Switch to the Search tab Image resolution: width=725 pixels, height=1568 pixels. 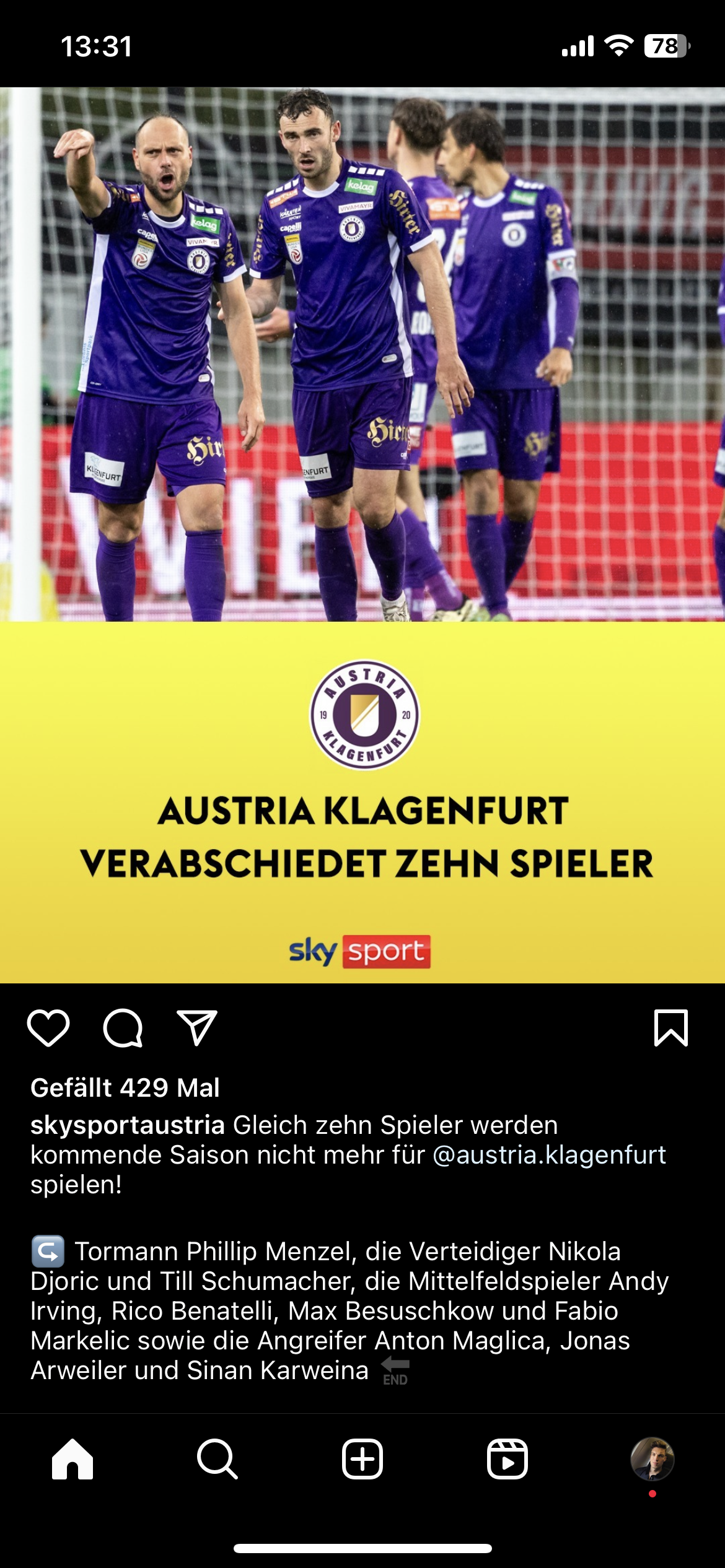coord(217,1459)
